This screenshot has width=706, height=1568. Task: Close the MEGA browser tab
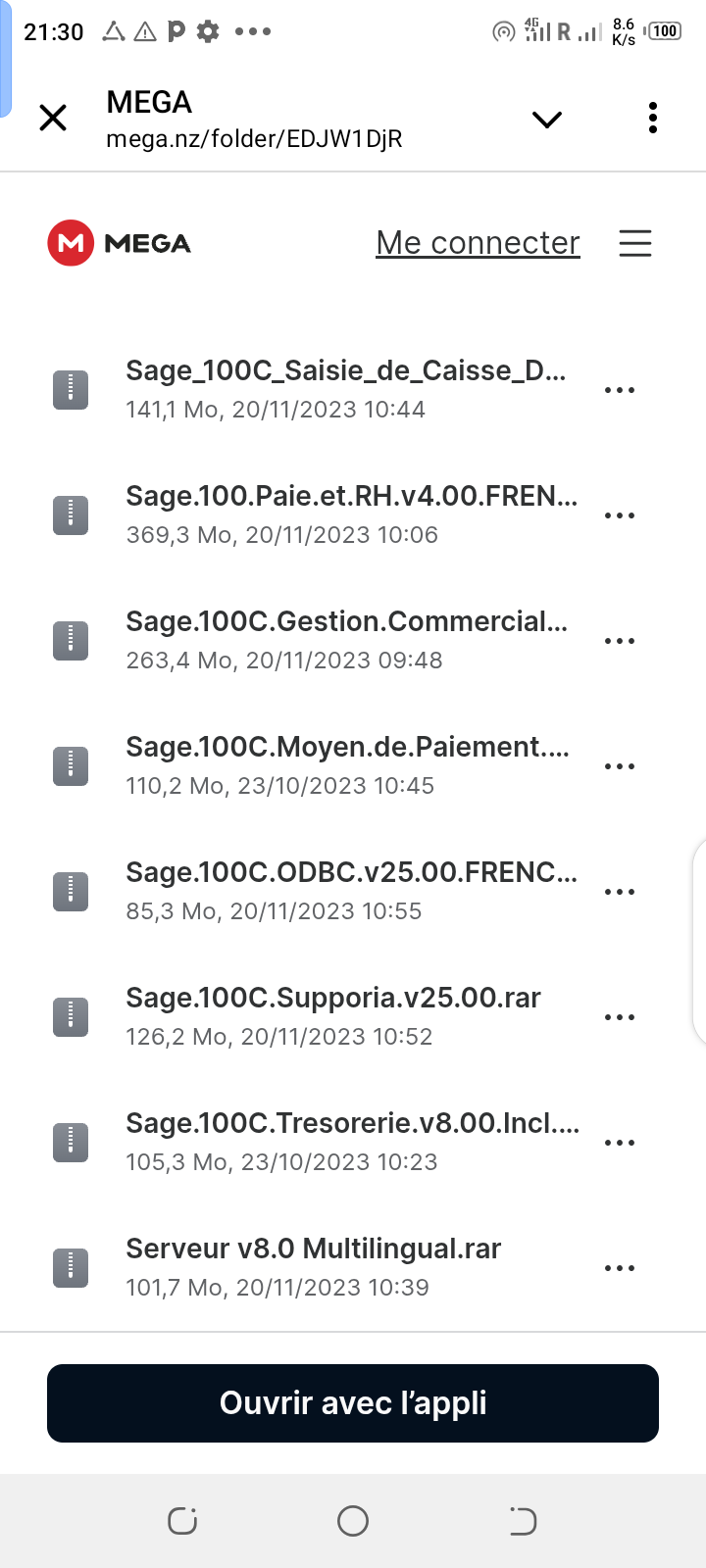53,119
